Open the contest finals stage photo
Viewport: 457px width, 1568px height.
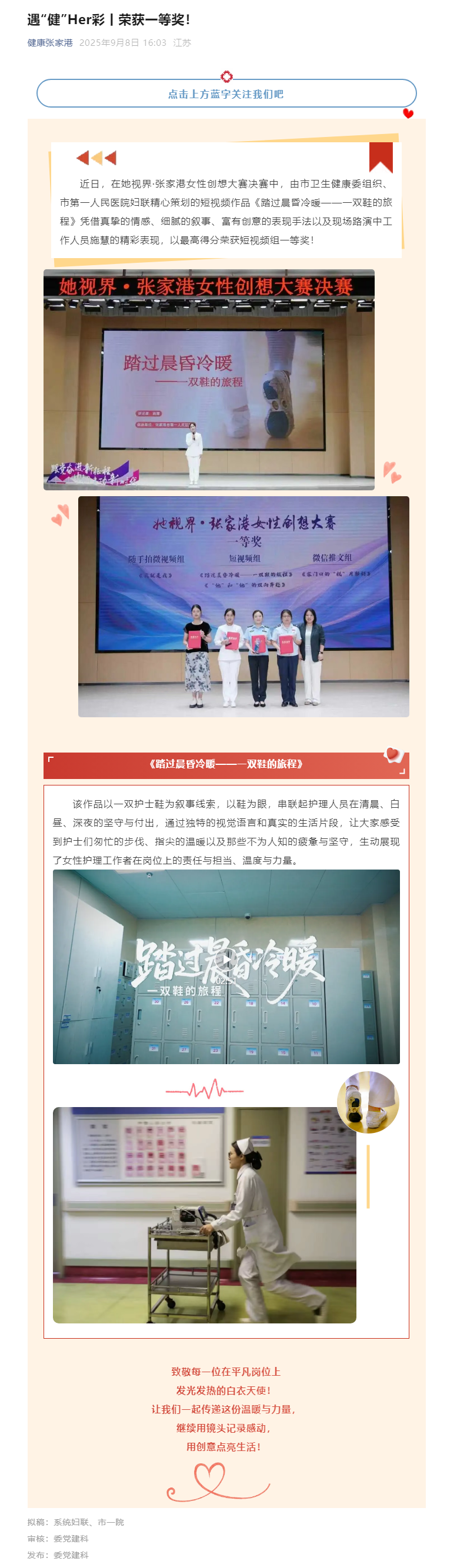coord(208,380)
